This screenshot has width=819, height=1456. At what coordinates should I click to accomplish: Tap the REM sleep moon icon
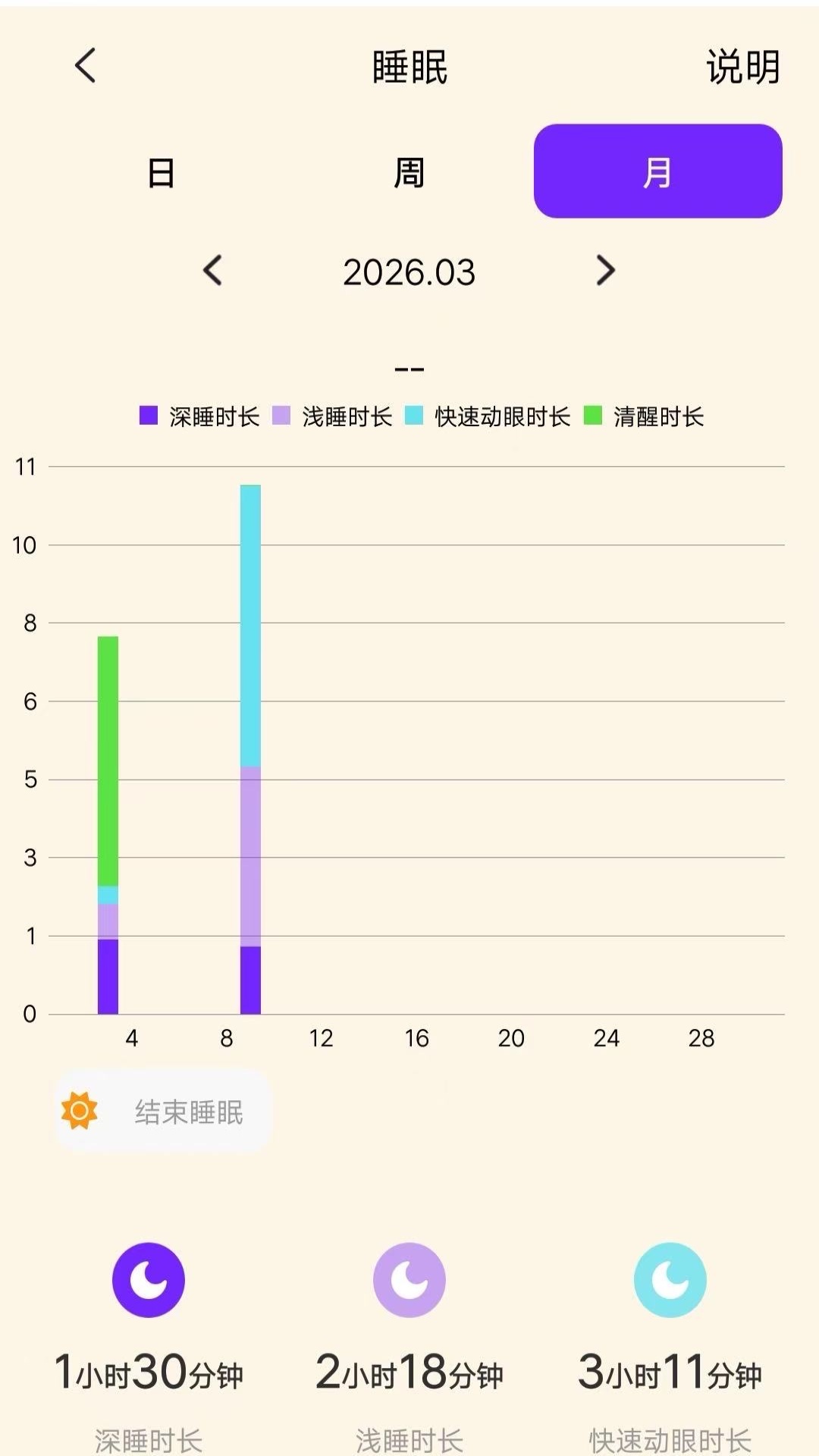[670, 1279]
